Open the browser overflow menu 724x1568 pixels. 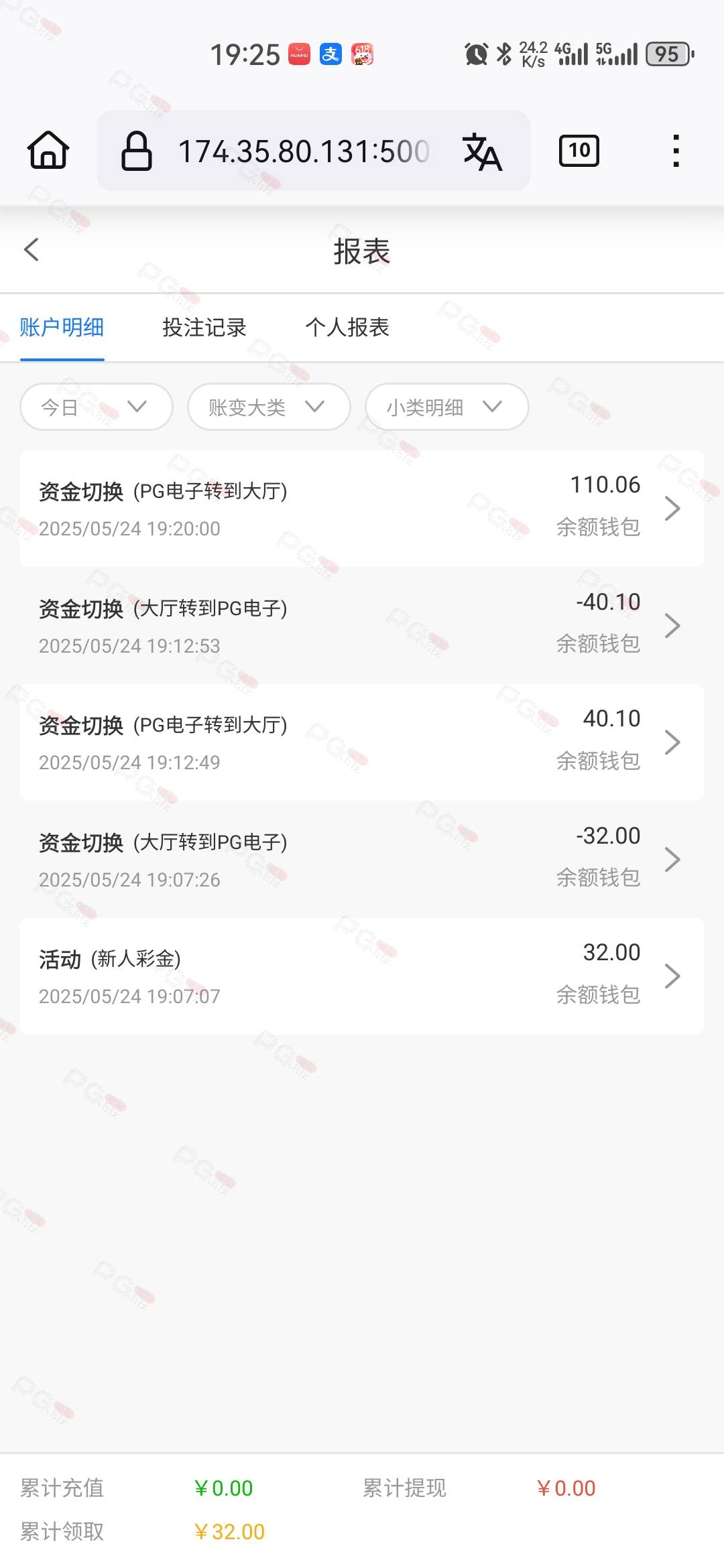point(676,151)
